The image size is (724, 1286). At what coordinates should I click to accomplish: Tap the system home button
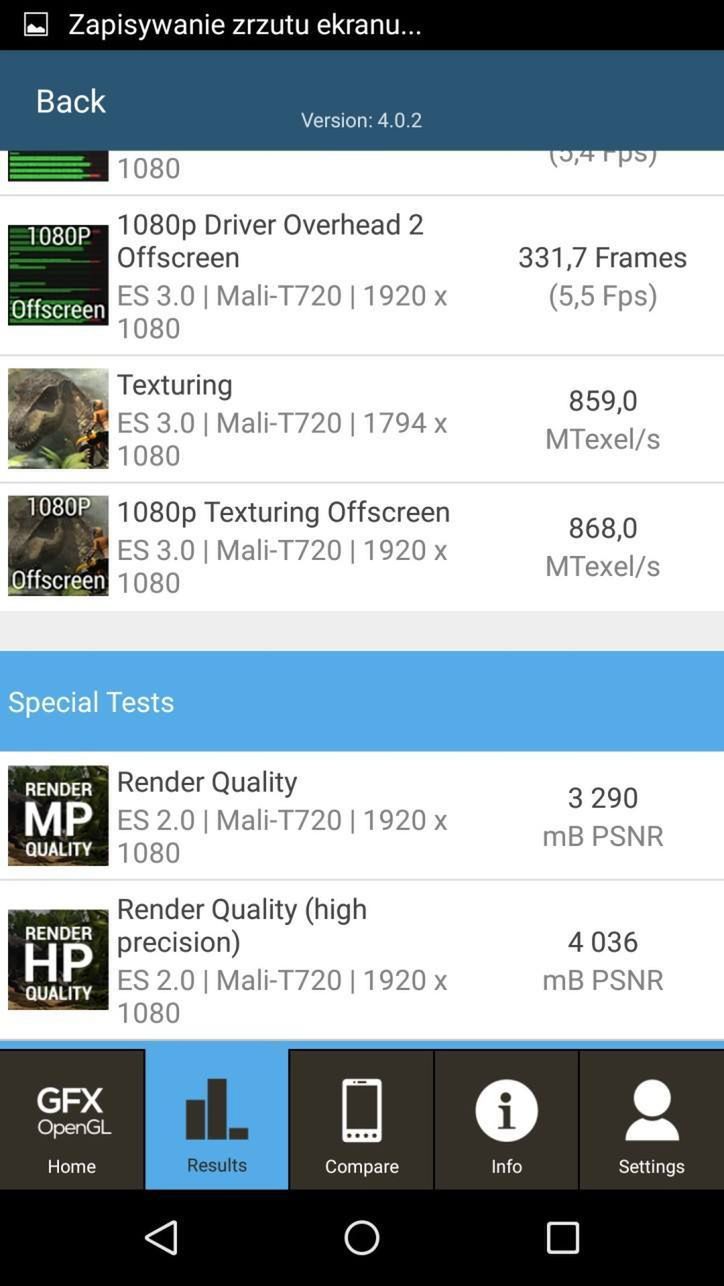[x=362, y=1237]
